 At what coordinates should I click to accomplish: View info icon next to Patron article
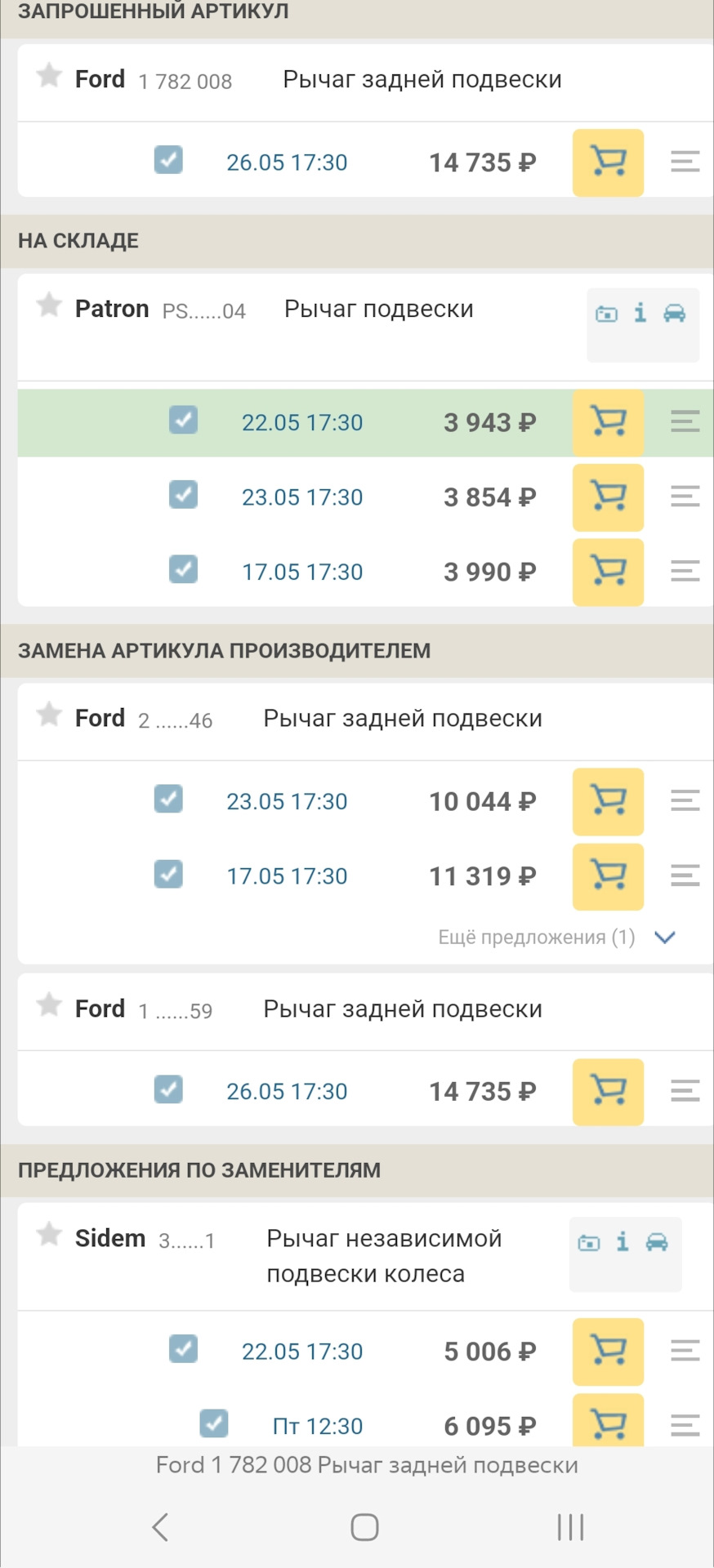point(641,312)
